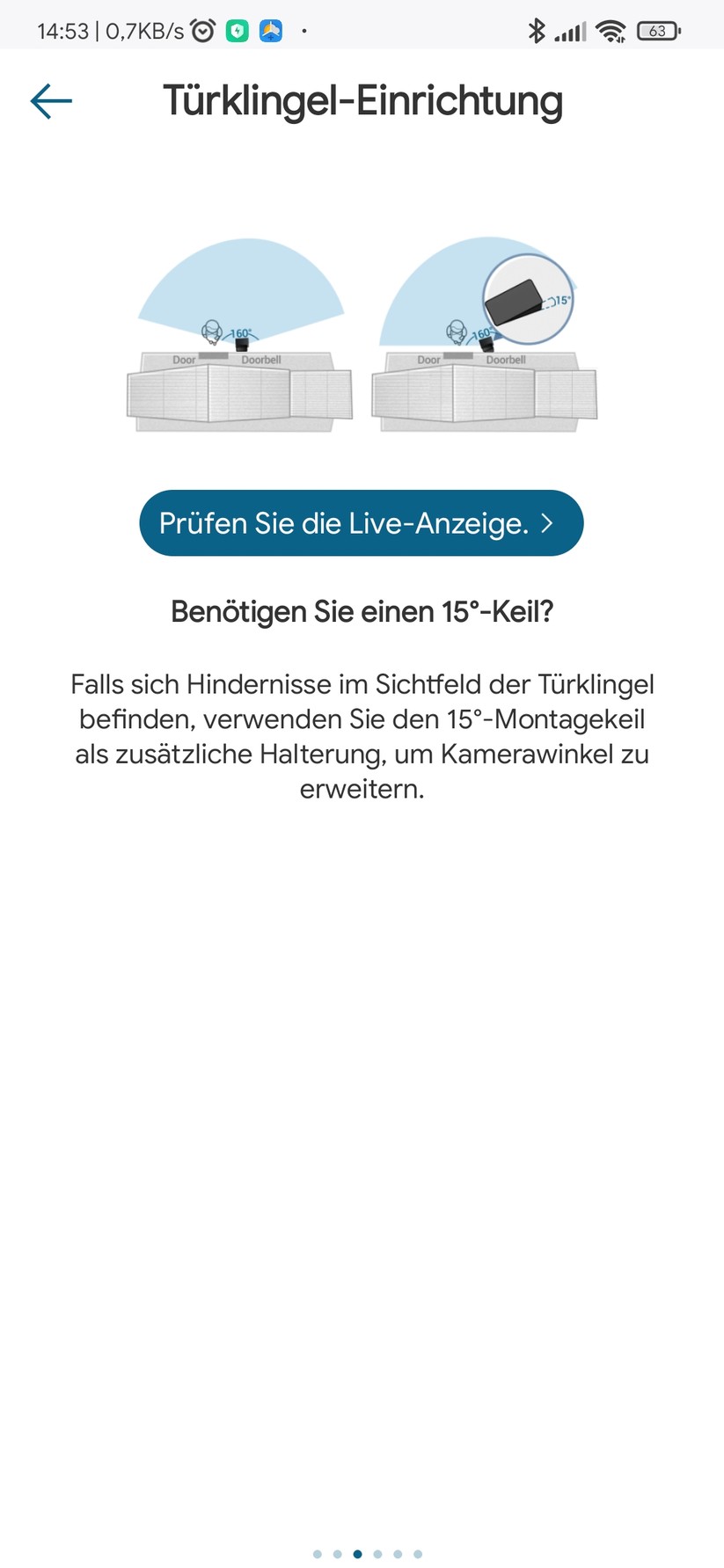Select the blue navigation app notification icon
The width and height of the screenshot is (724, 1568).
[x=269, y=29]
